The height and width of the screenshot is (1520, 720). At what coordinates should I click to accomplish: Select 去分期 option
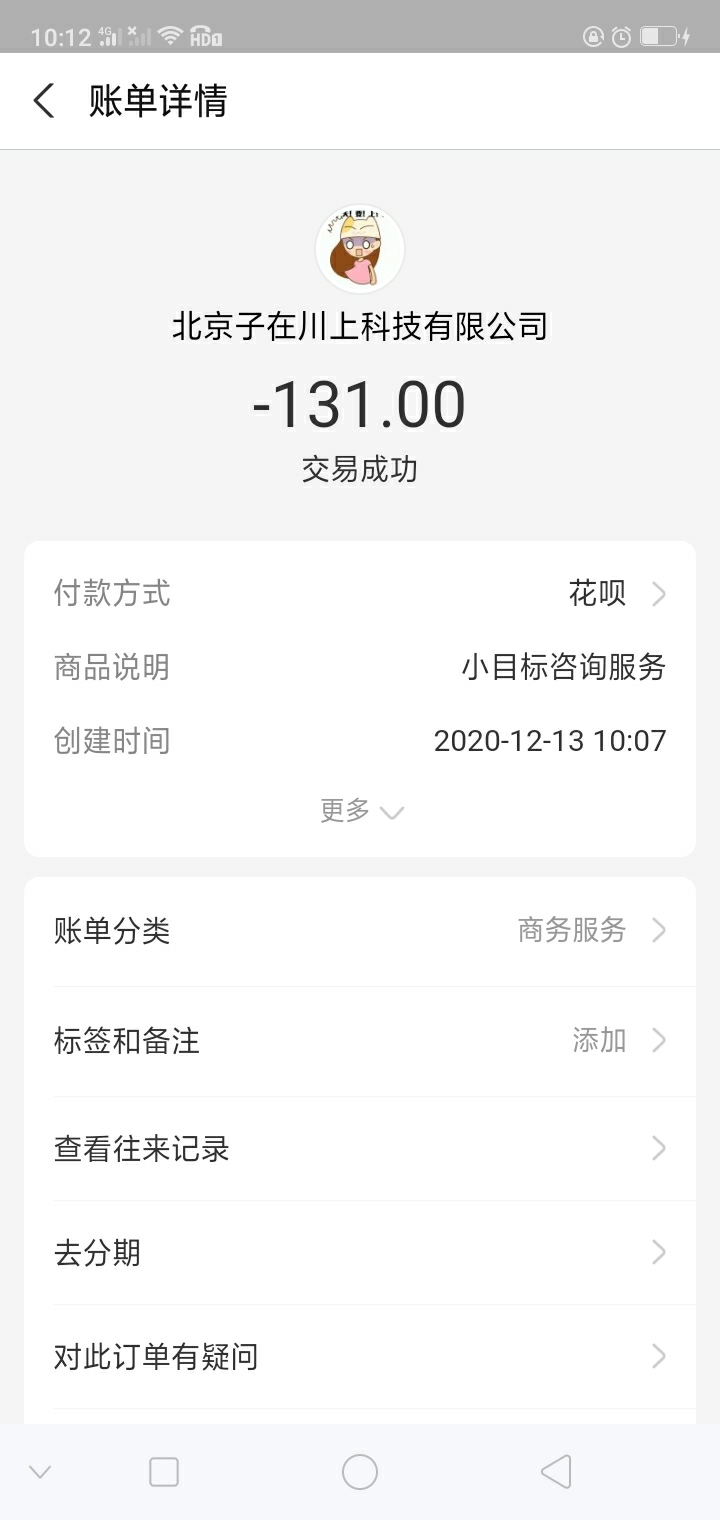click(360, 1253)
